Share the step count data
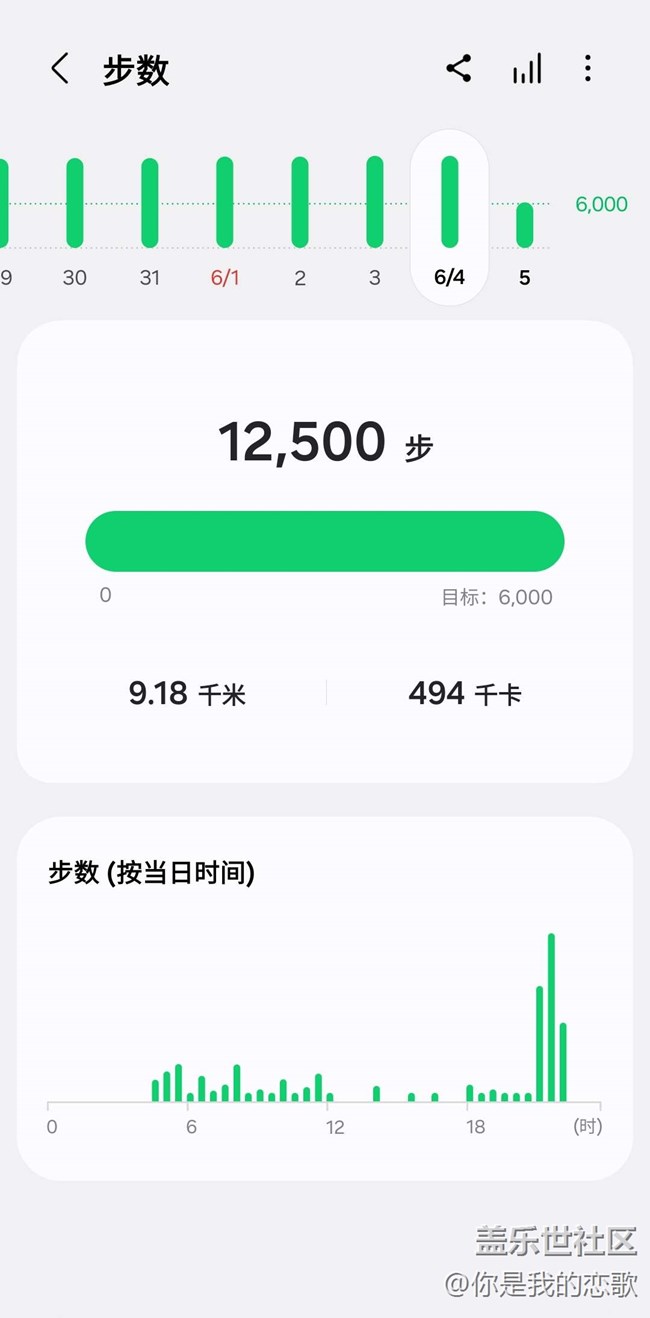The height and width of the screenshot is (1318, 650). click(459, 69)
